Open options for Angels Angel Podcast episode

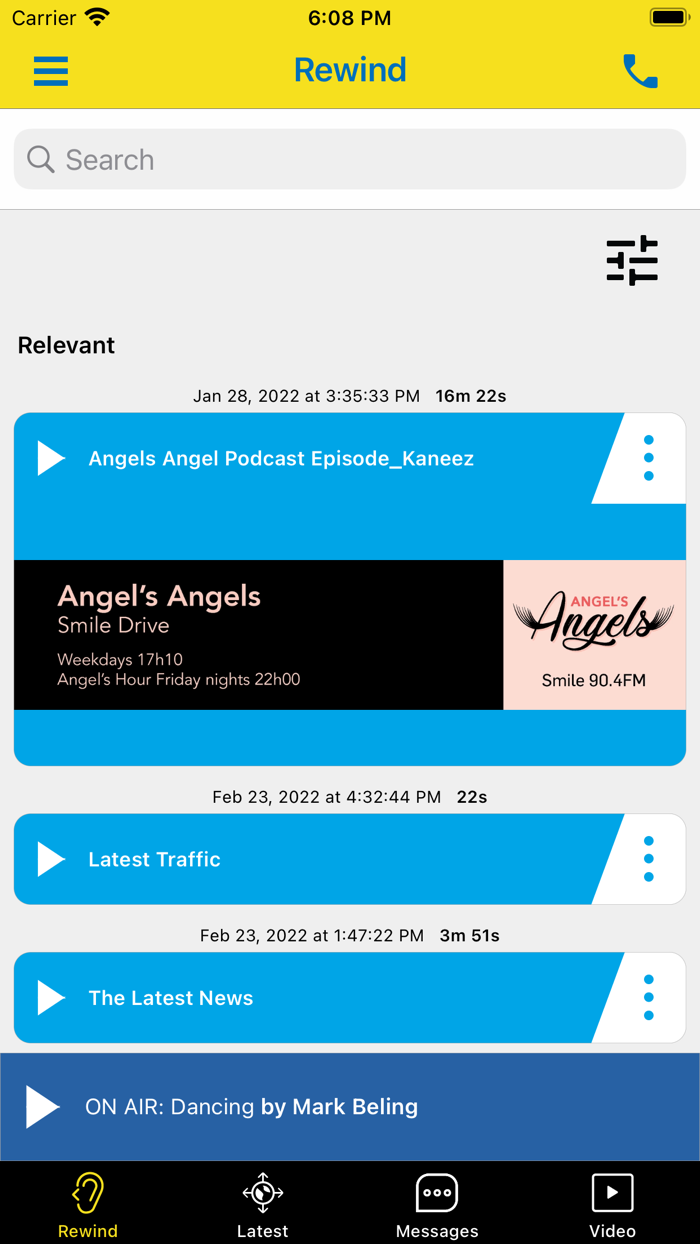[x=649, y=458]
